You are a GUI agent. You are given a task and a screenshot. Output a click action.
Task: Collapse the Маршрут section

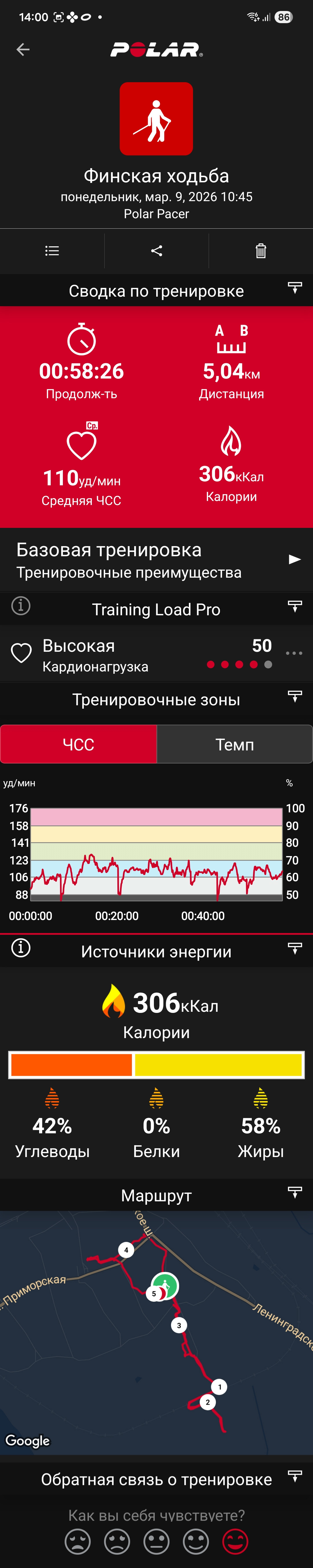(295, 1192)
